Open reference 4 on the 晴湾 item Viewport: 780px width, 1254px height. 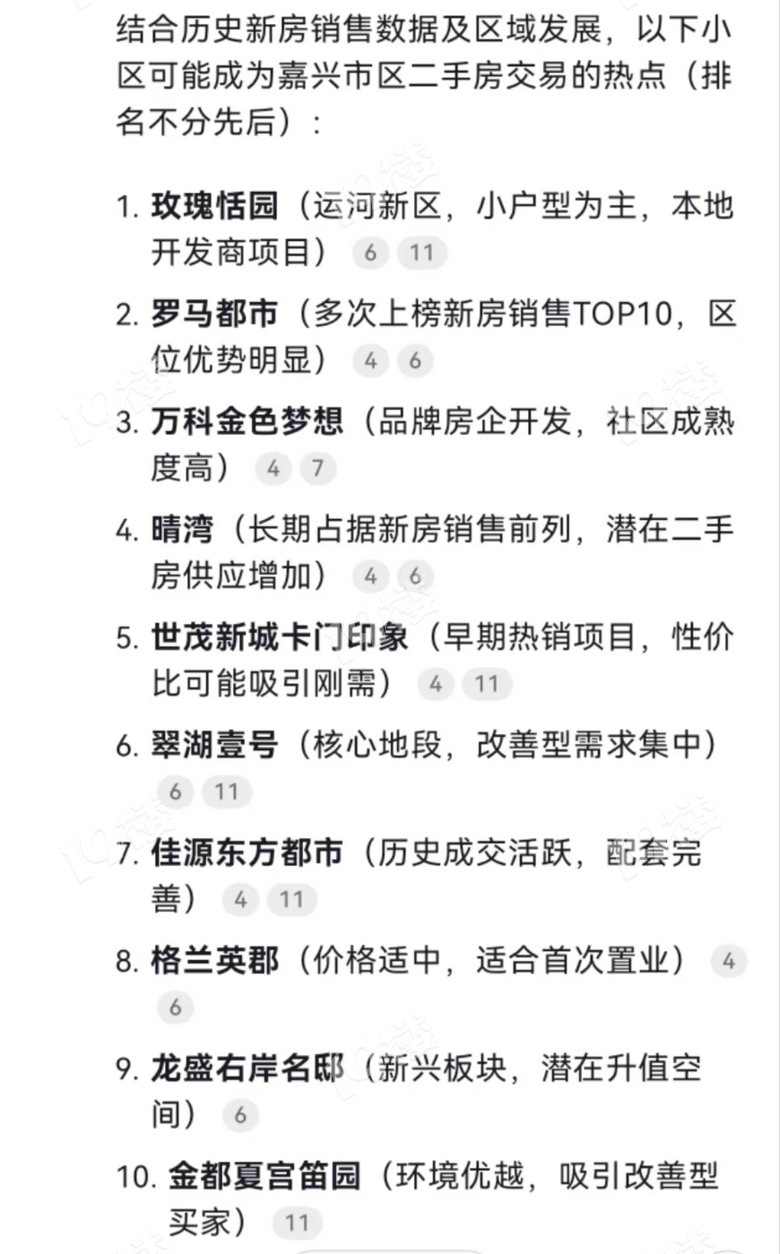(x=370, y=576)
